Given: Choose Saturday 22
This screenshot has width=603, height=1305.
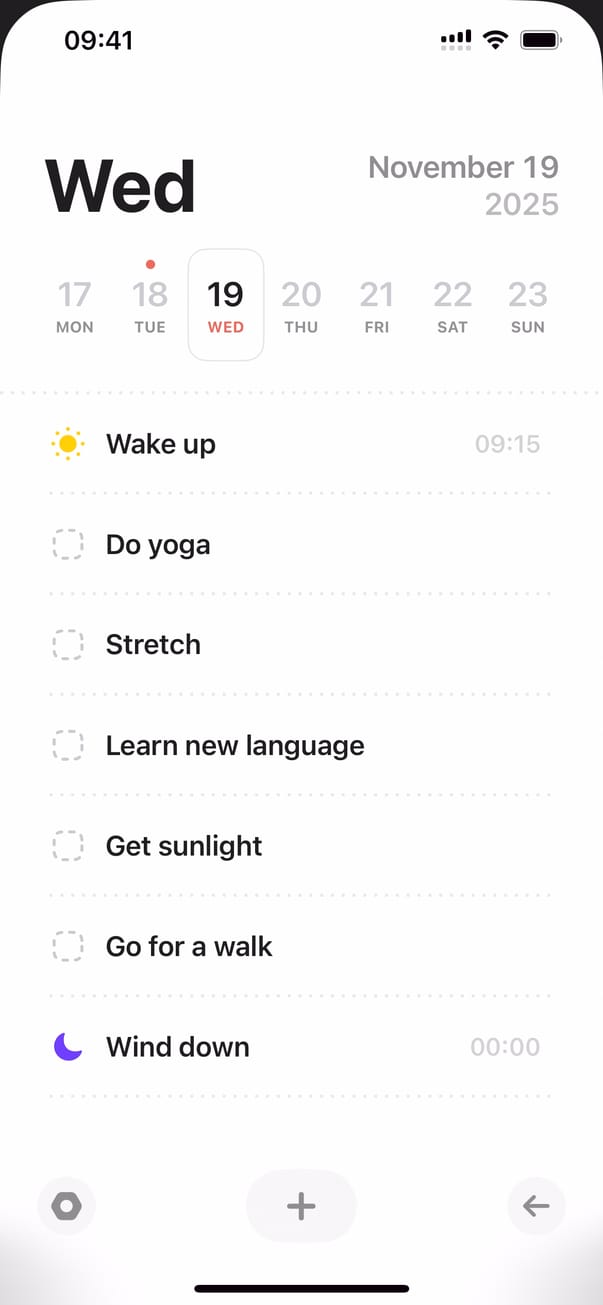Looking at the screenshot, I should [x=452, y=305].
